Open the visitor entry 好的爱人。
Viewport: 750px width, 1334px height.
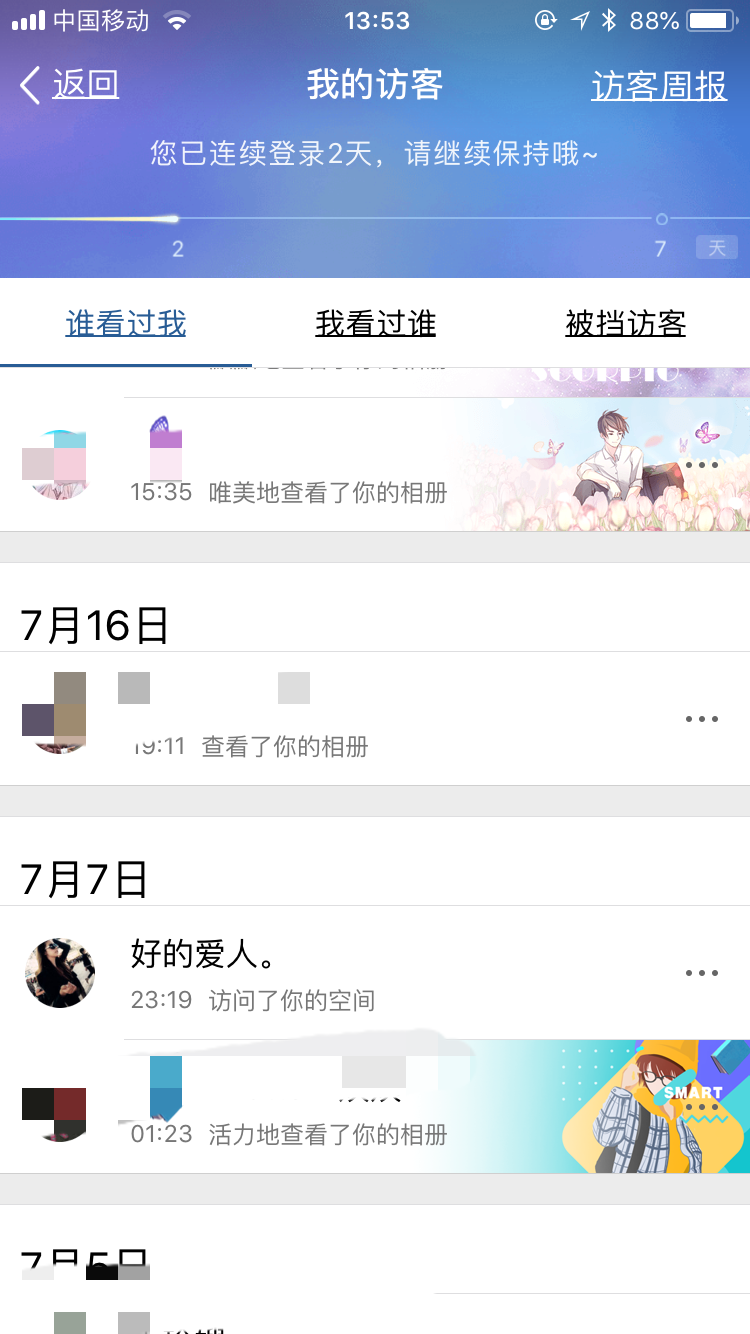pos(300,973)
